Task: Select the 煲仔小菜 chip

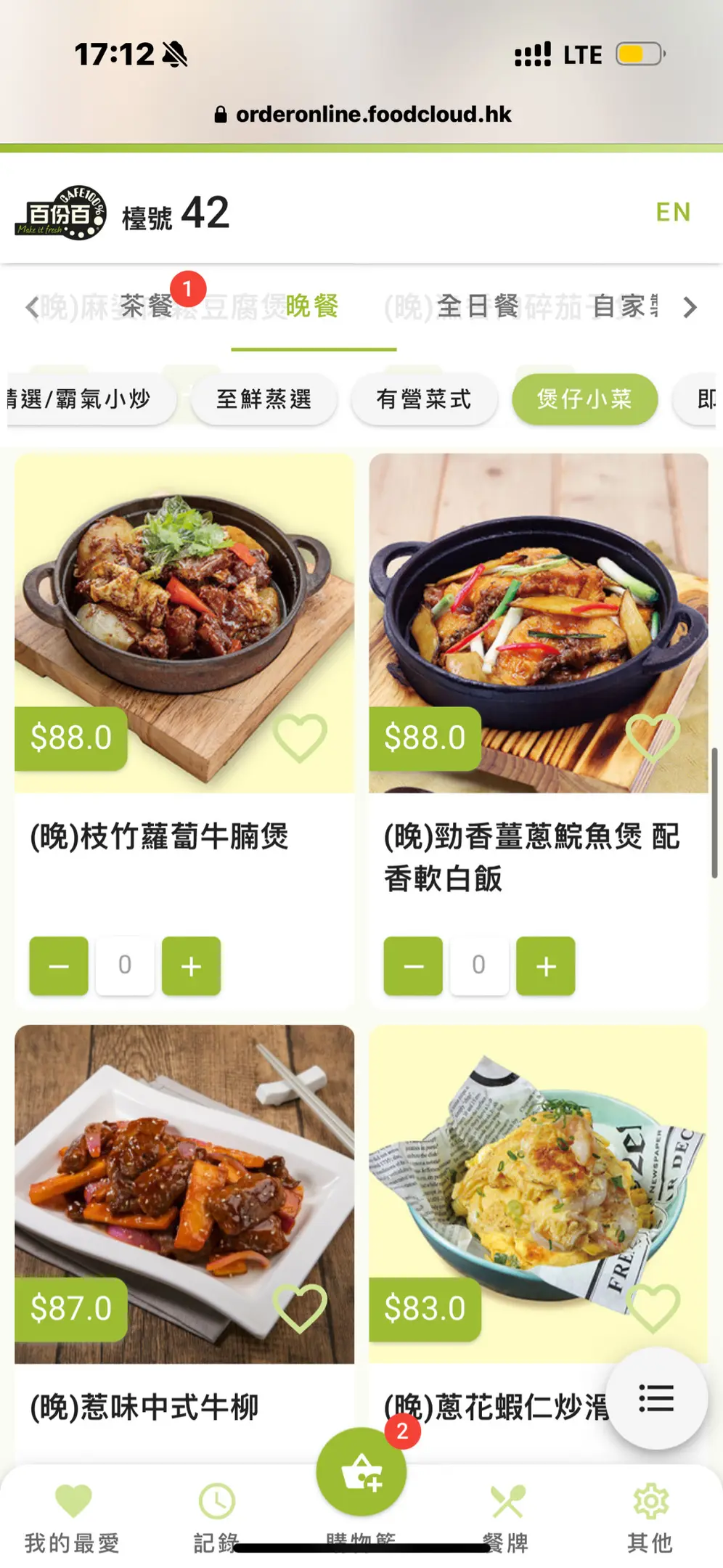Action: click(x=584, y=399)
